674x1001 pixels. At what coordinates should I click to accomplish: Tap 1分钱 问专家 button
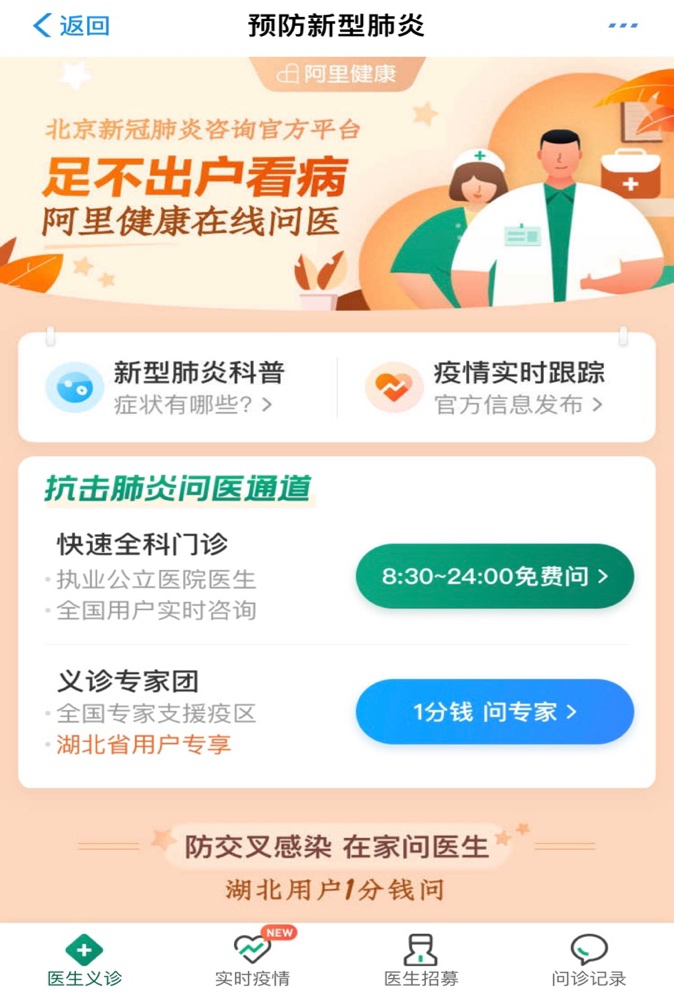point(494,712)
